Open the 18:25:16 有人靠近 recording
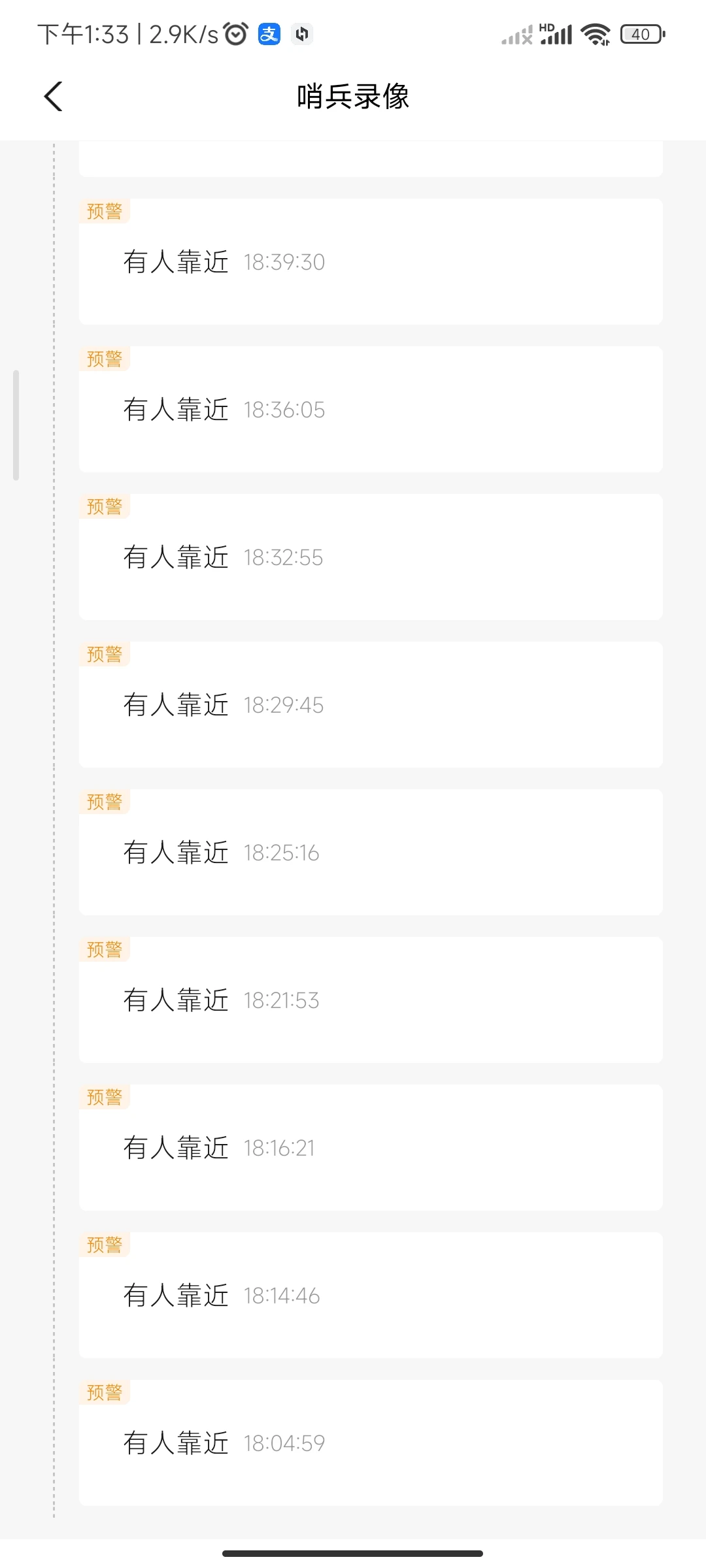This screenshot has width=706, height=1568. (371, 852)
